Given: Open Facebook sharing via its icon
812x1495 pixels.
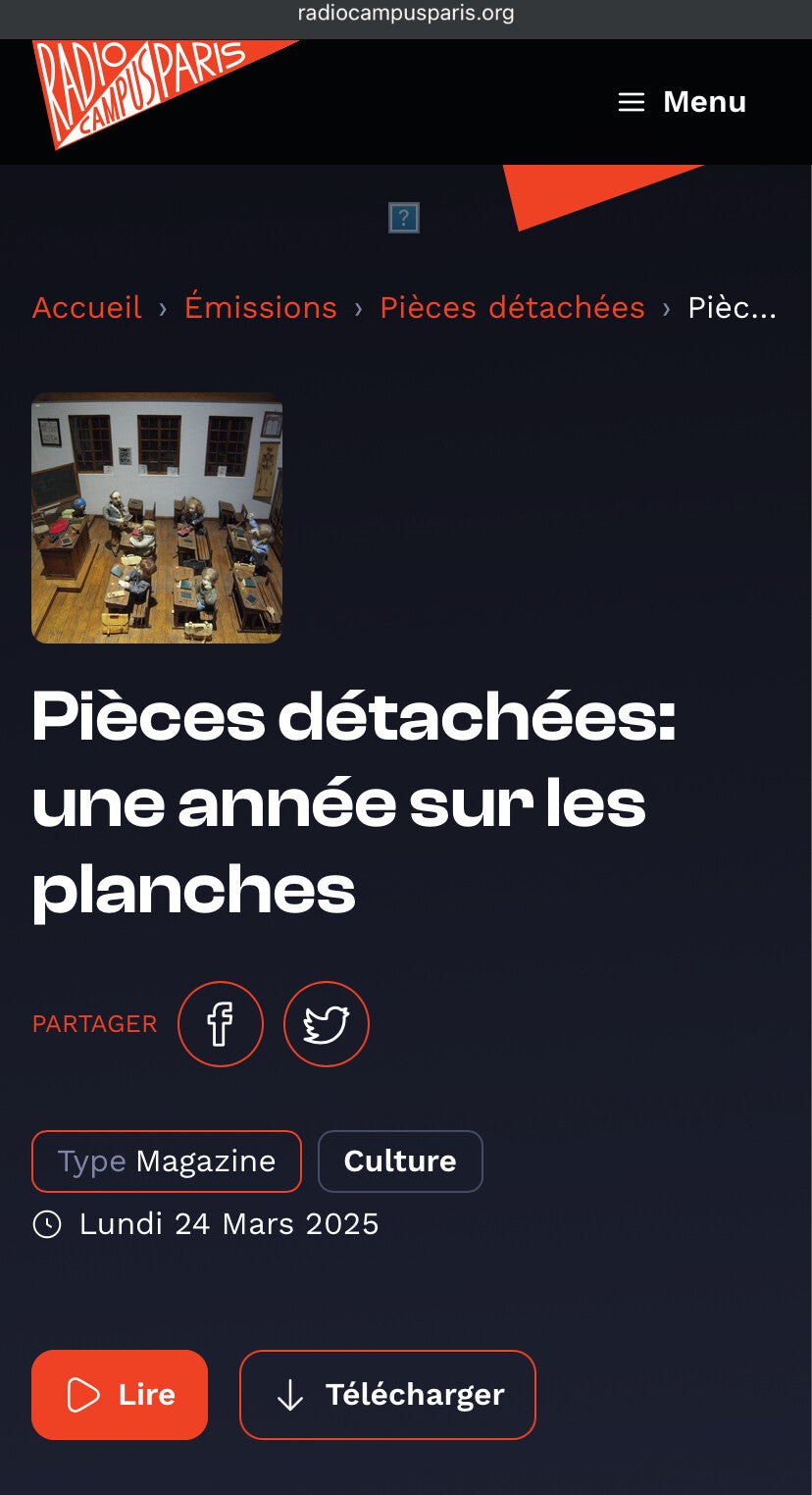Looking at the screenshot, I should pyautogui.click(x=221, y=1023).
